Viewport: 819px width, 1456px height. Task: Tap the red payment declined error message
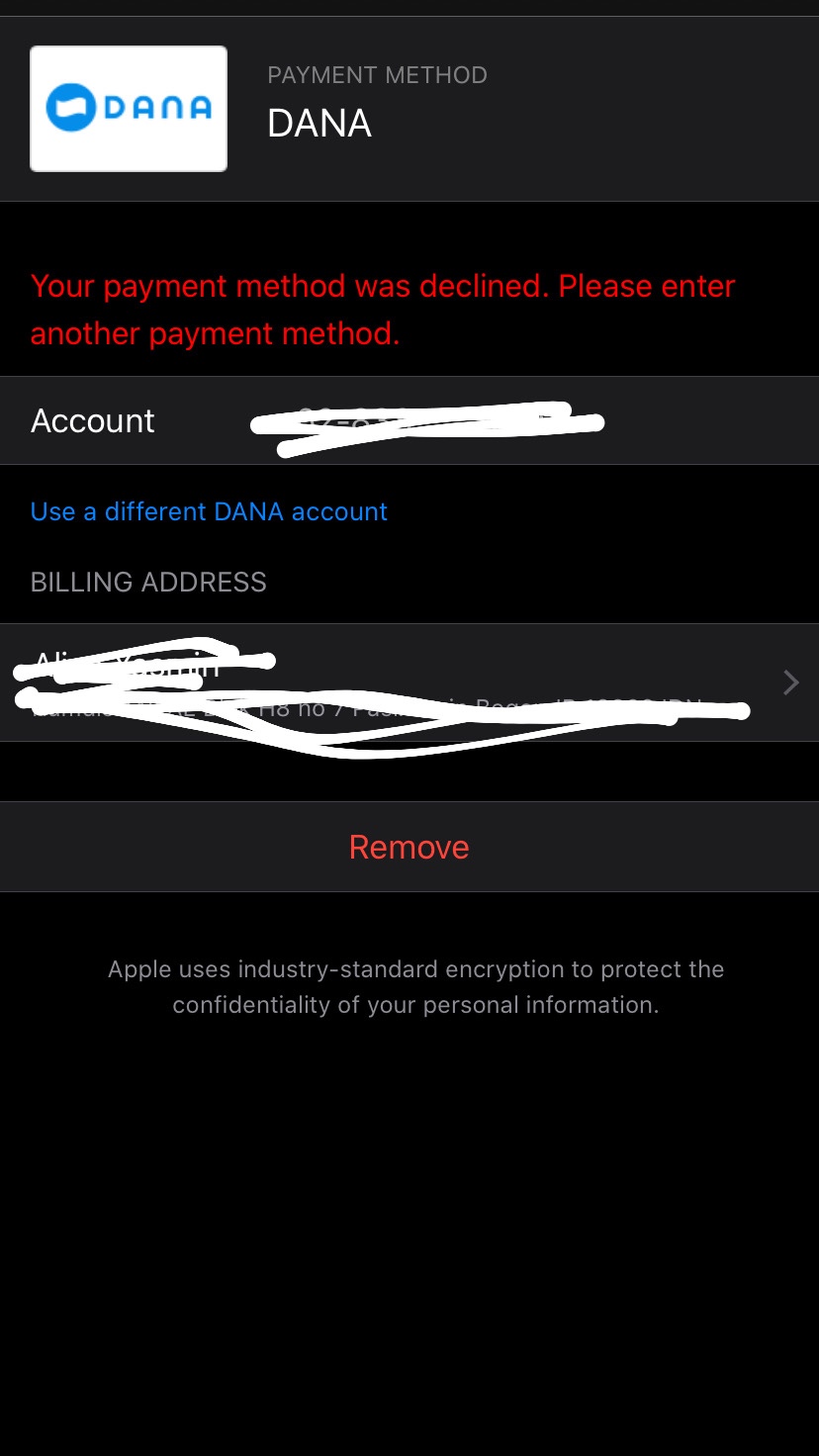click(x=382, y=309)
